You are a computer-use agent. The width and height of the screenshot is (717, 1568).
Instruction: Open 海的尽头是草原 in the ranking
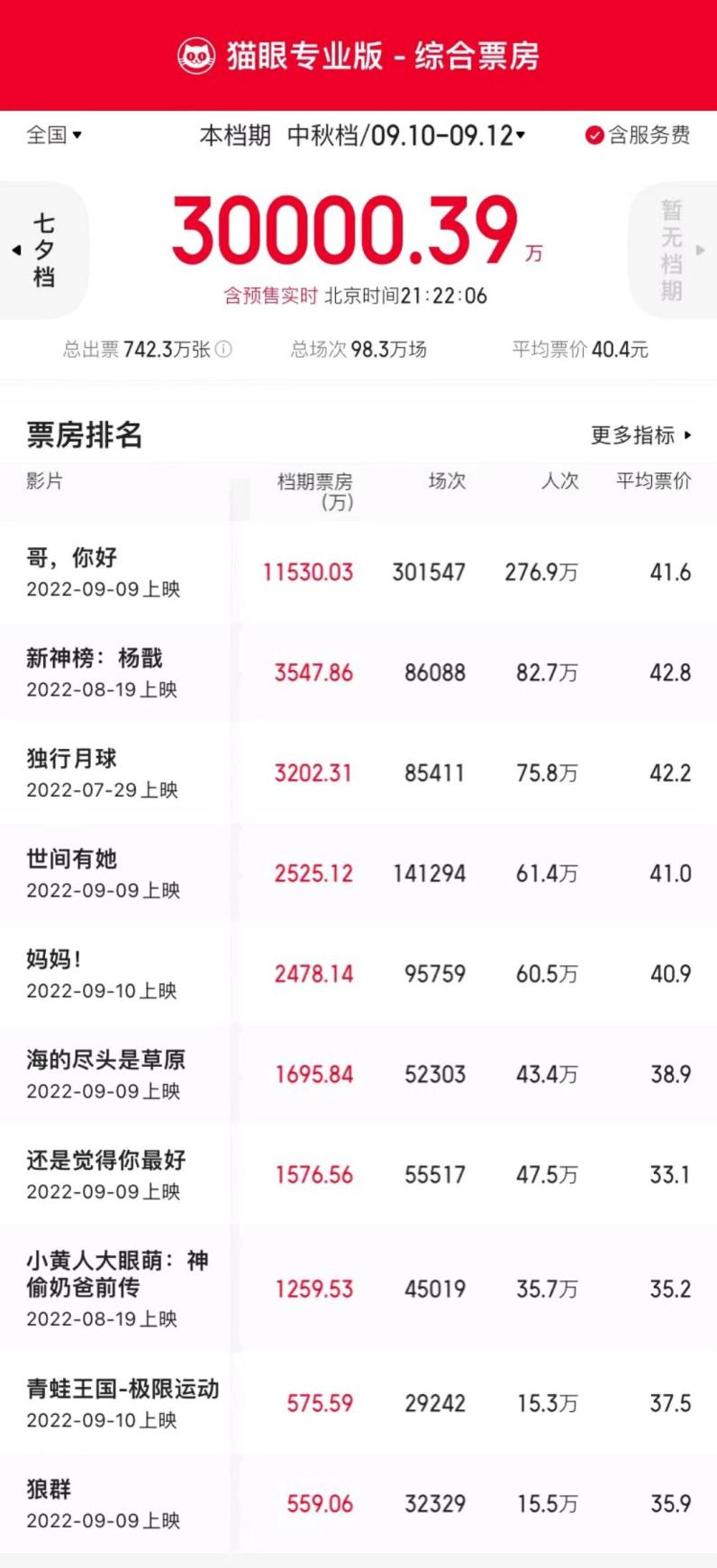(x=358, y=1074)
